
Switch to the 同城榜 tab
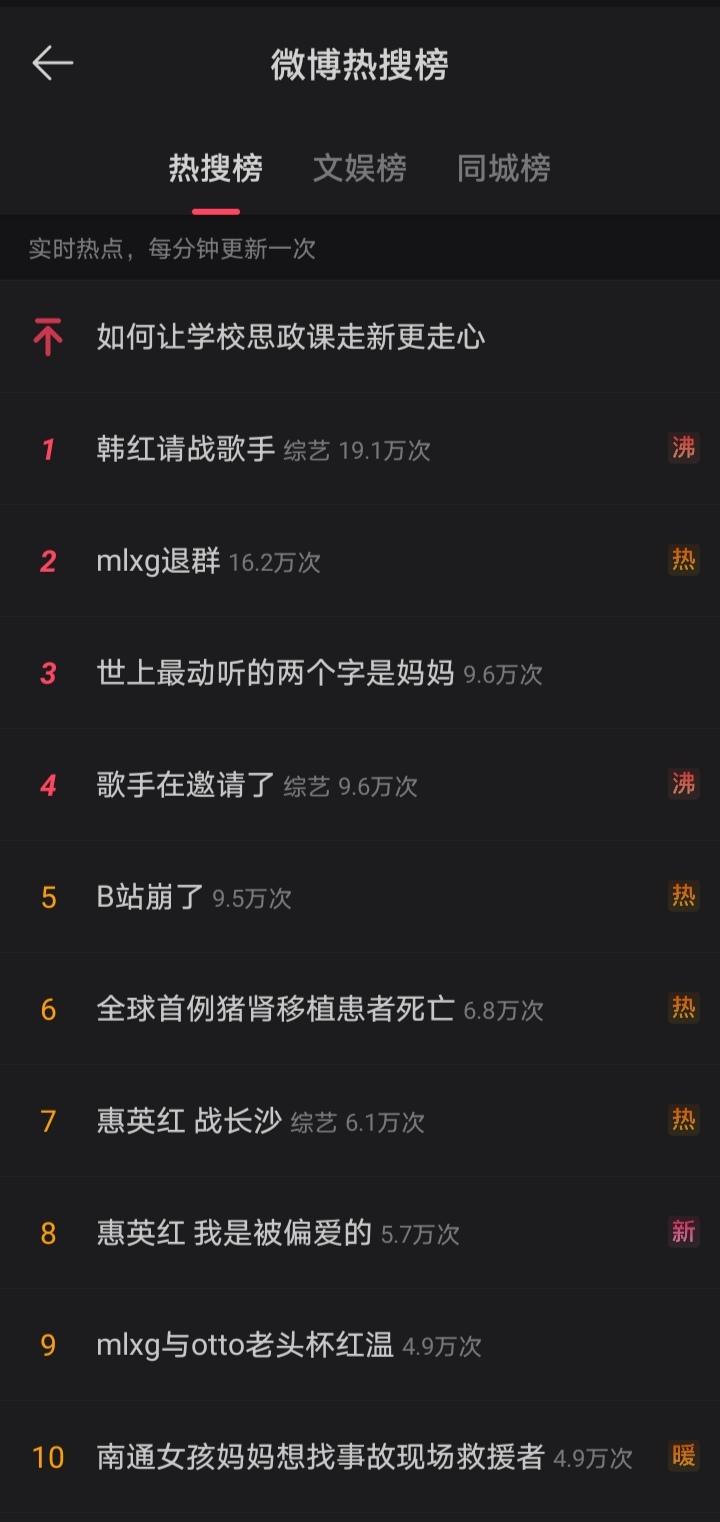(x=503, y=168)
